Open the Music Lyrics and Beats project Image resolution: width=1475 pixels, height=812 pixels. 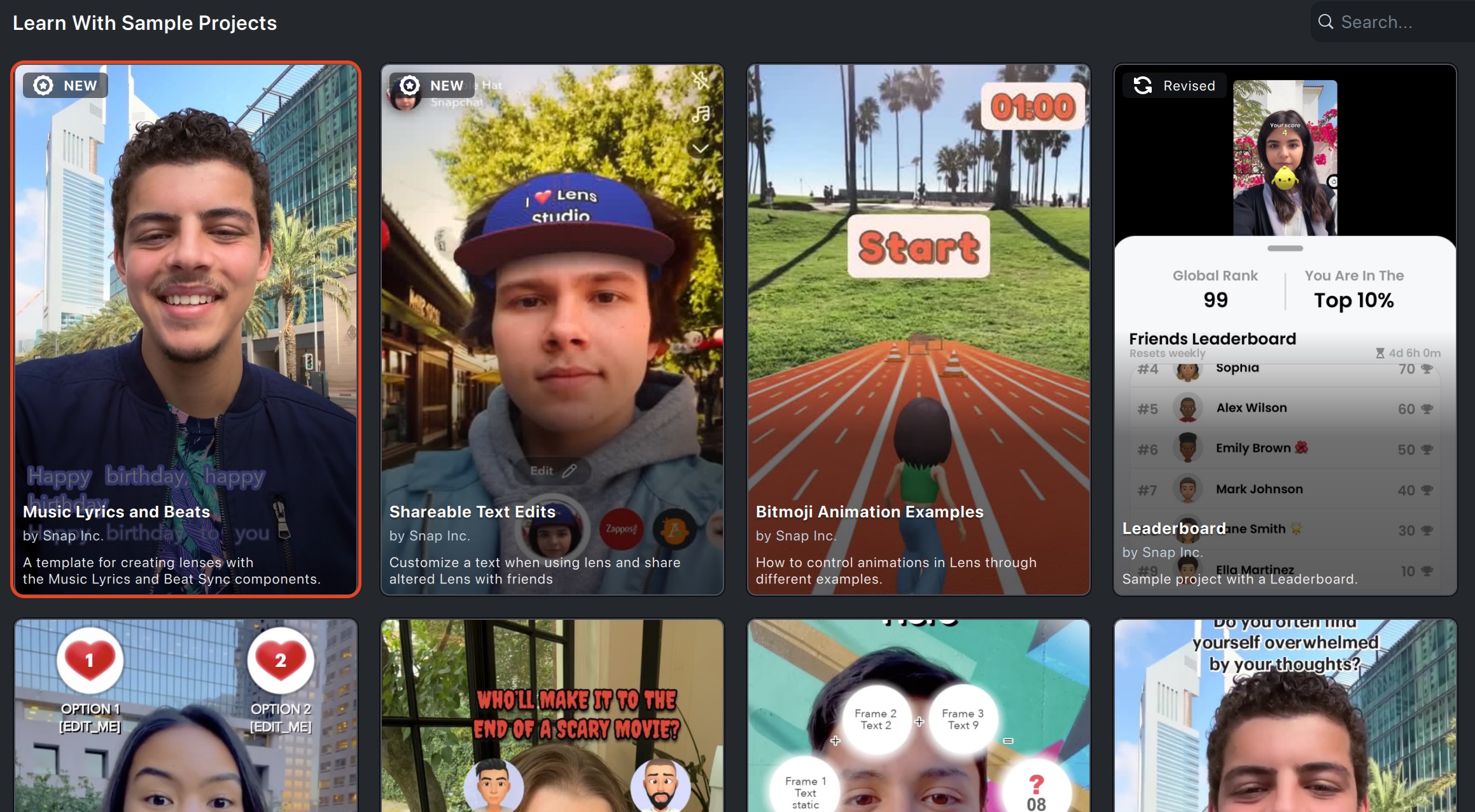click(x=186, y=329)
